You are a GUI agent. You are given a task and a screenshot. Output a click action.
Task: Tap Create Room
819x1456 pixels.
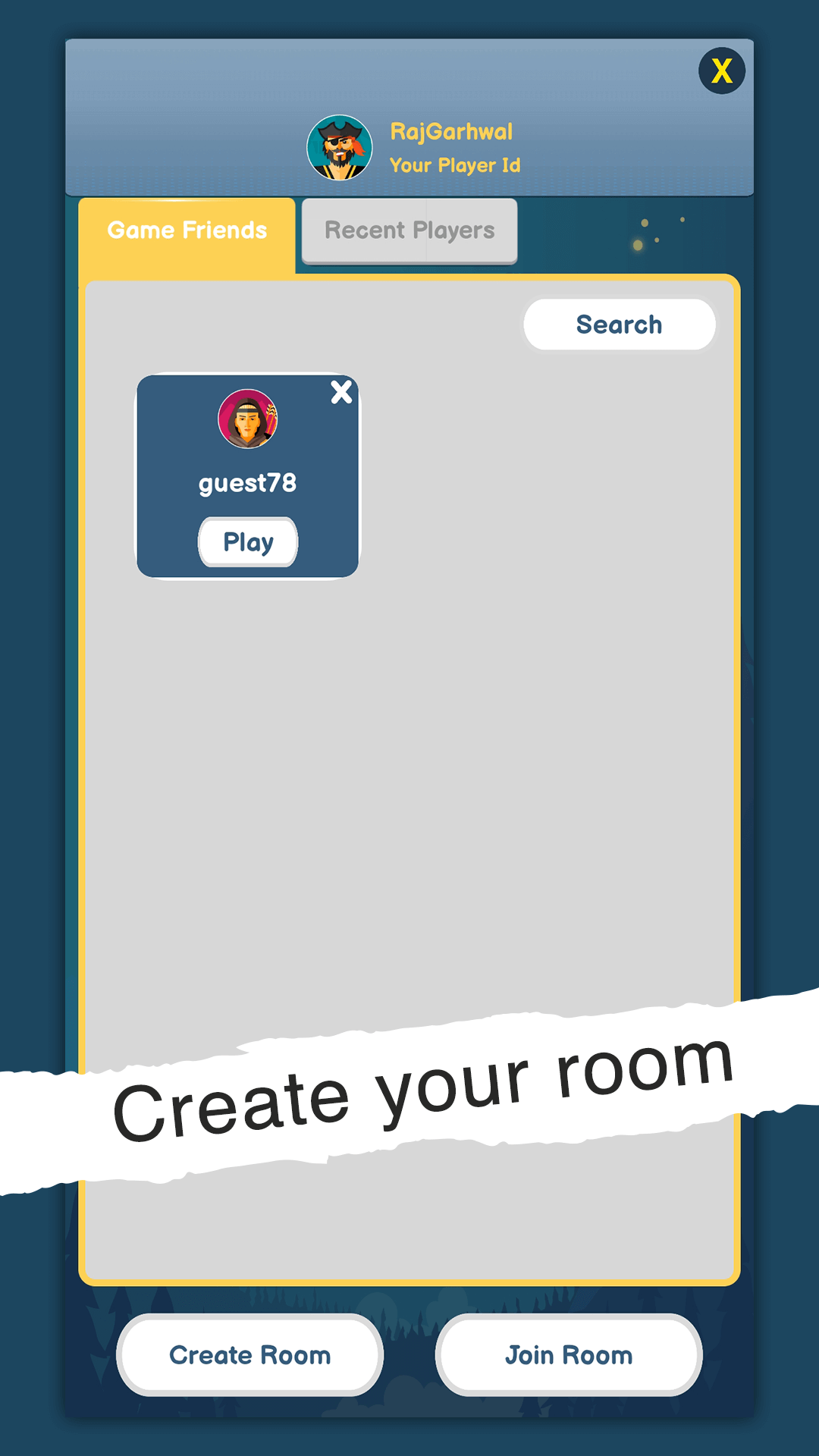tap(249, 1355)
